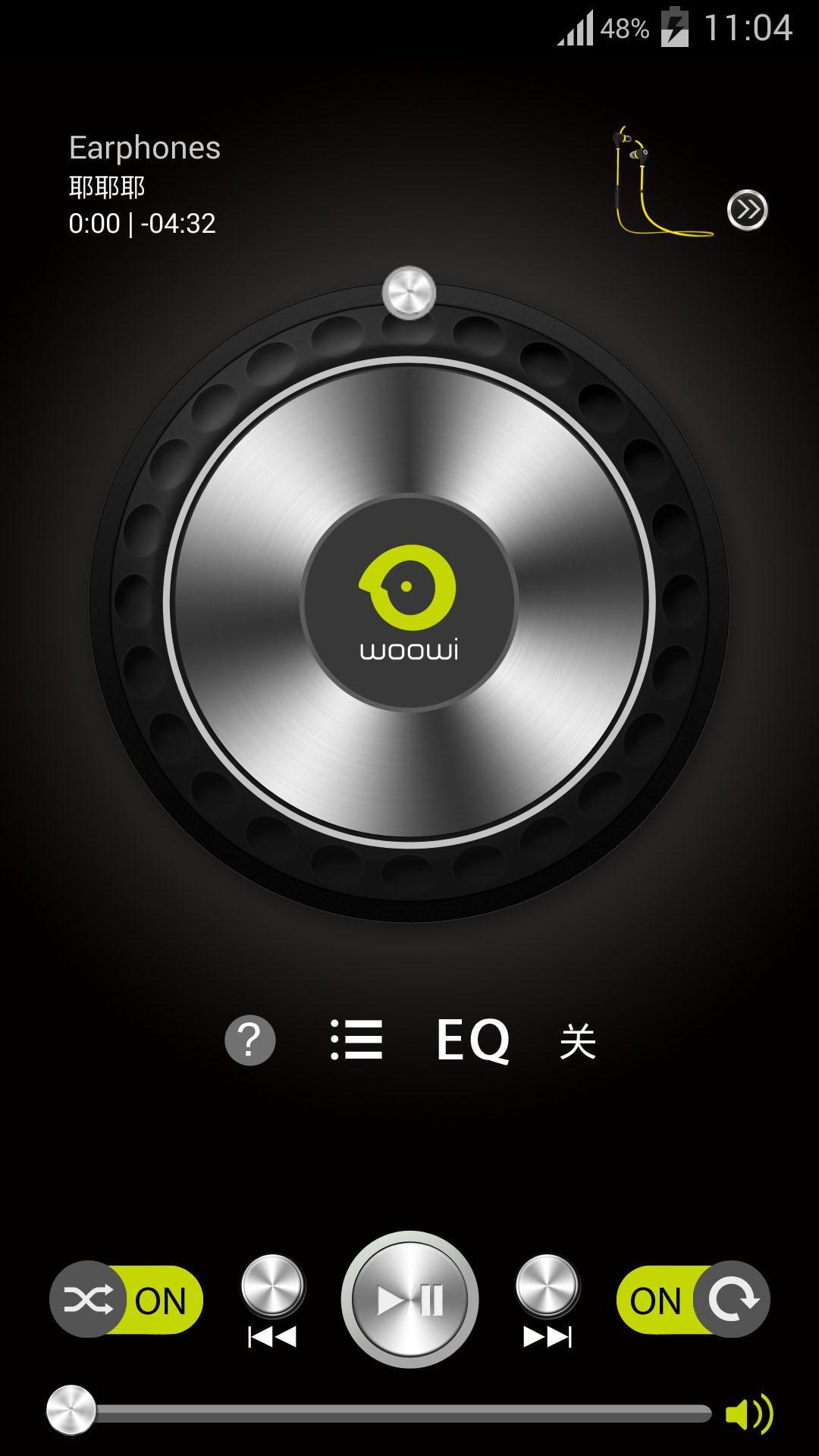Image resolution: width=819 pixels, height=1456 pixels.
Task: Tap the play/pause button
Action: pos(409,1300)
